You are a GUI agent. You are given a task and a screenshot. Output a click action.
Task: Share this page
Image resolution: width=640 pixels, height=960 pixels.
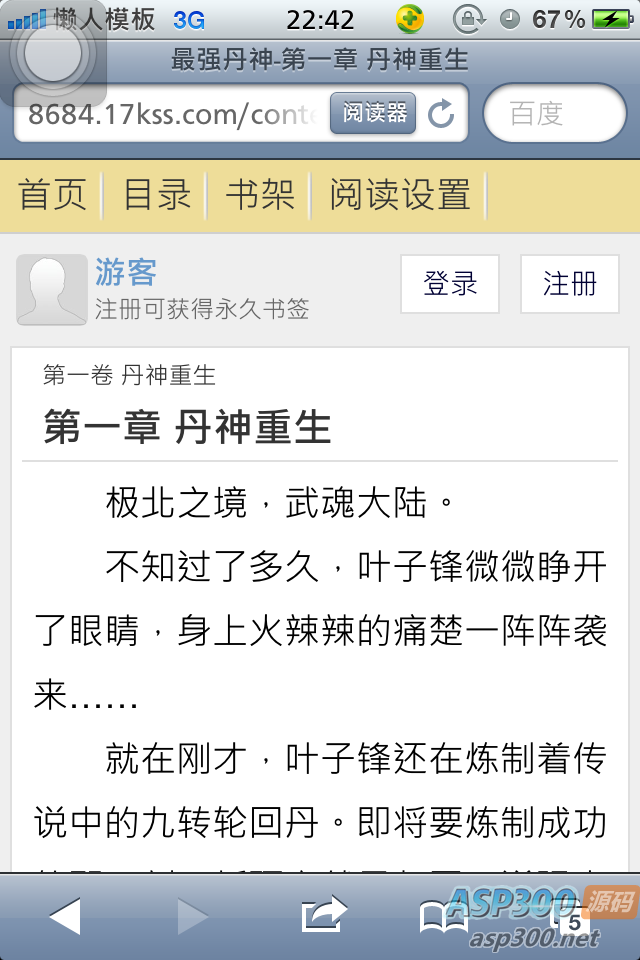pyautogui.click(x=323, y=915)
